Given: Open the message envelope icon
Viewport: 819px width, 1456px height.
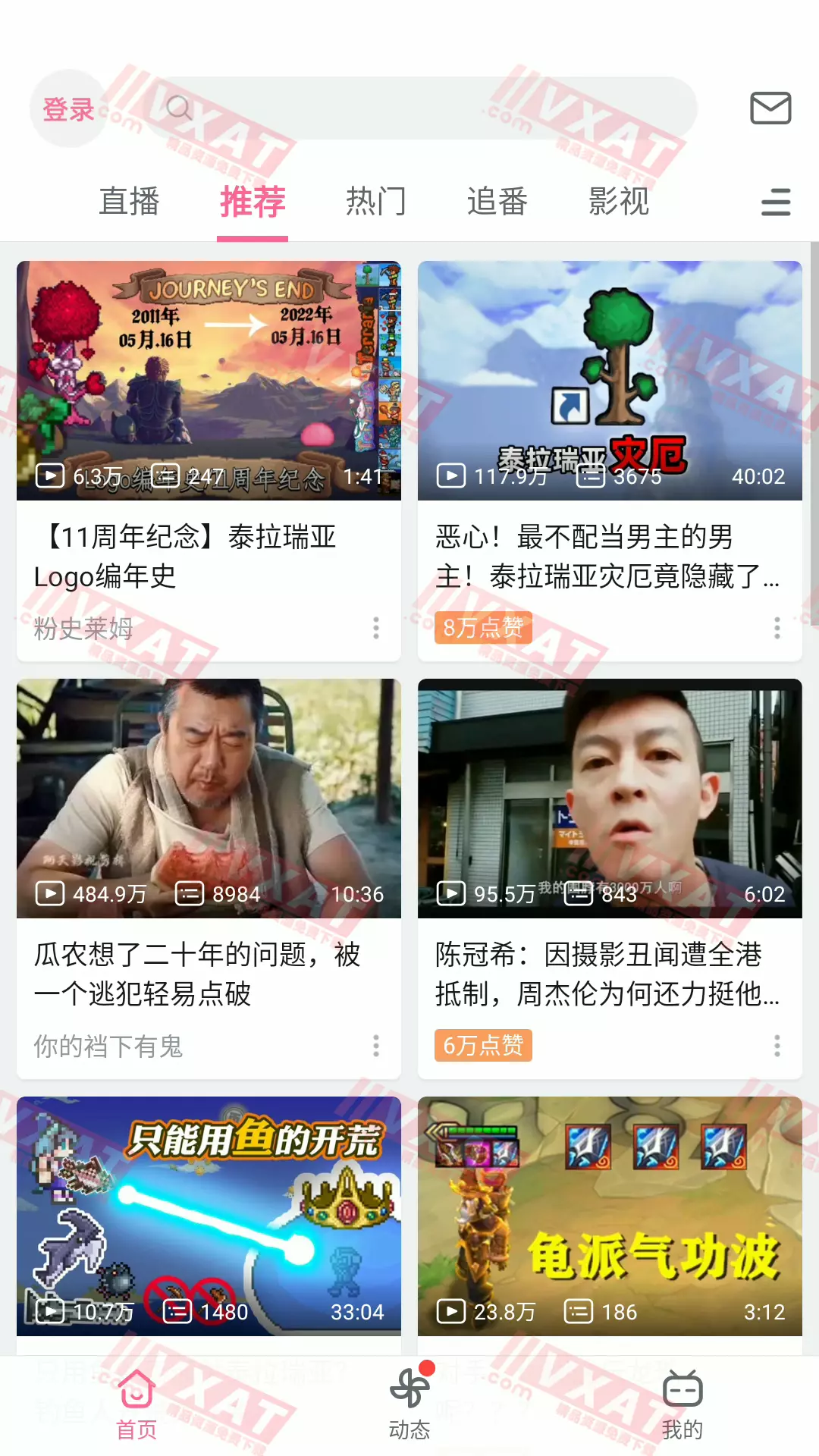Looking at the screenshot, I should [x=771, y=108].
